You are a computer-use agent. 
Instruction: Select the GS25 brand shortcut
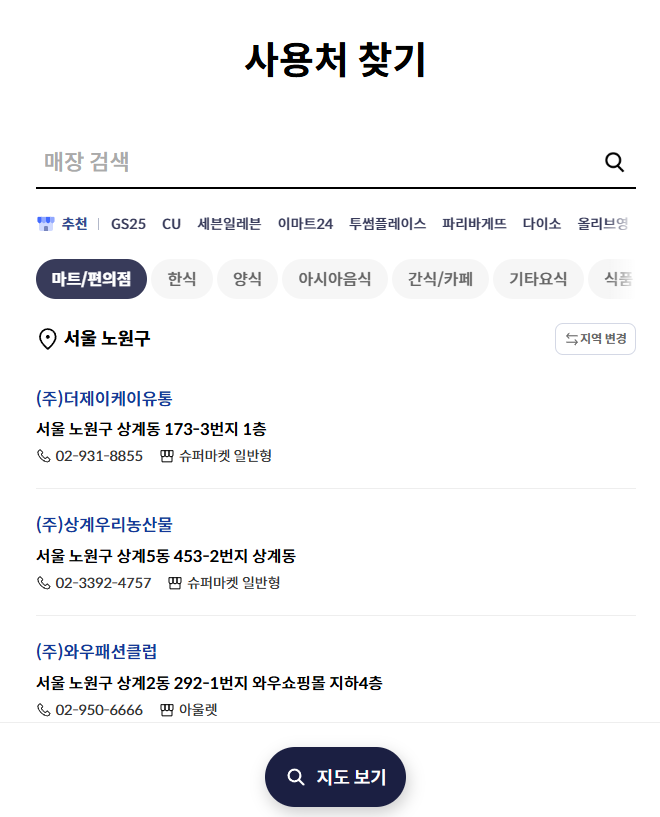click(x=128, y=224)
